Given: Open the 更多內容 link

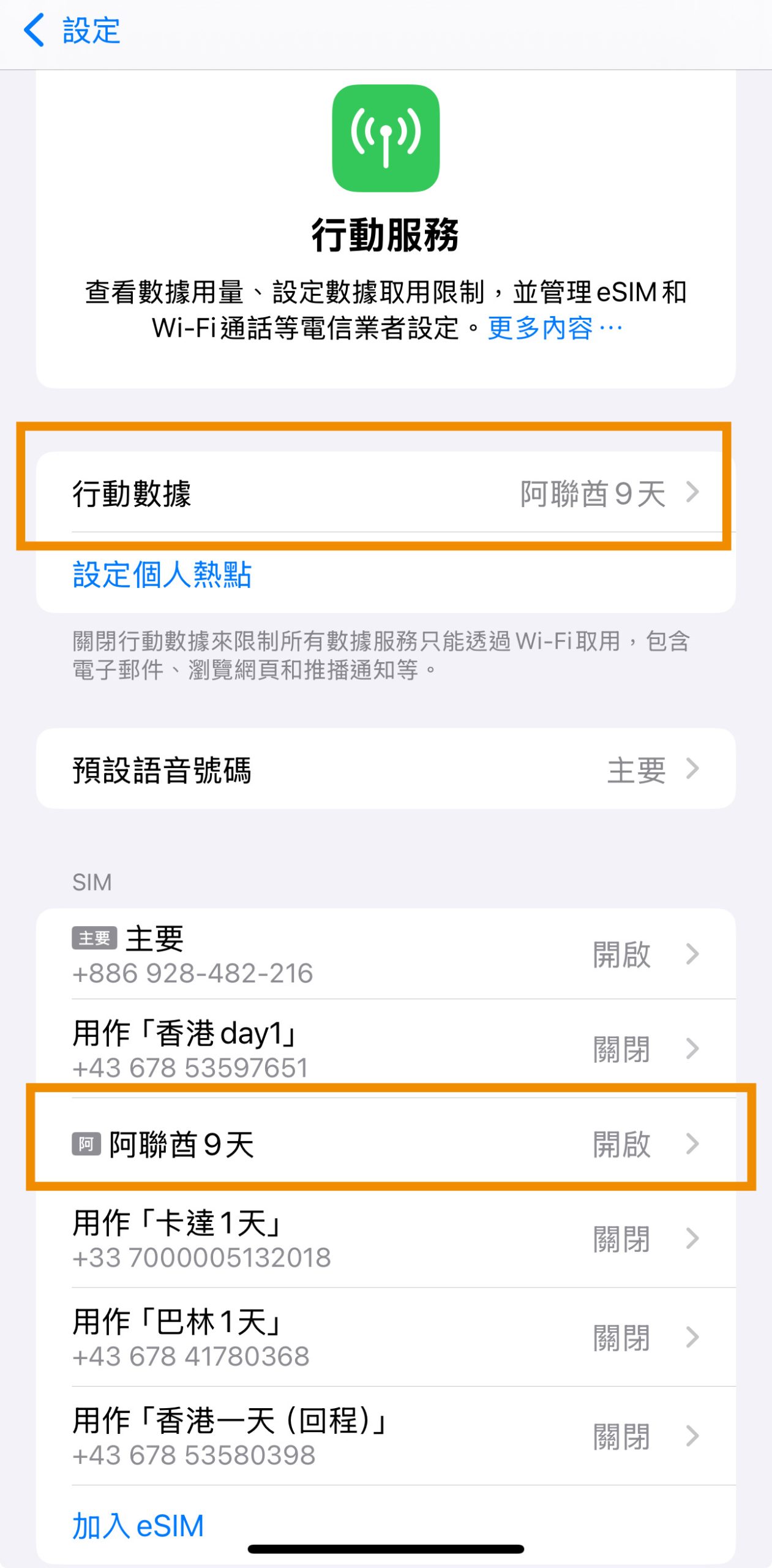Looking at the screenshot, I should tap(555, 328).
